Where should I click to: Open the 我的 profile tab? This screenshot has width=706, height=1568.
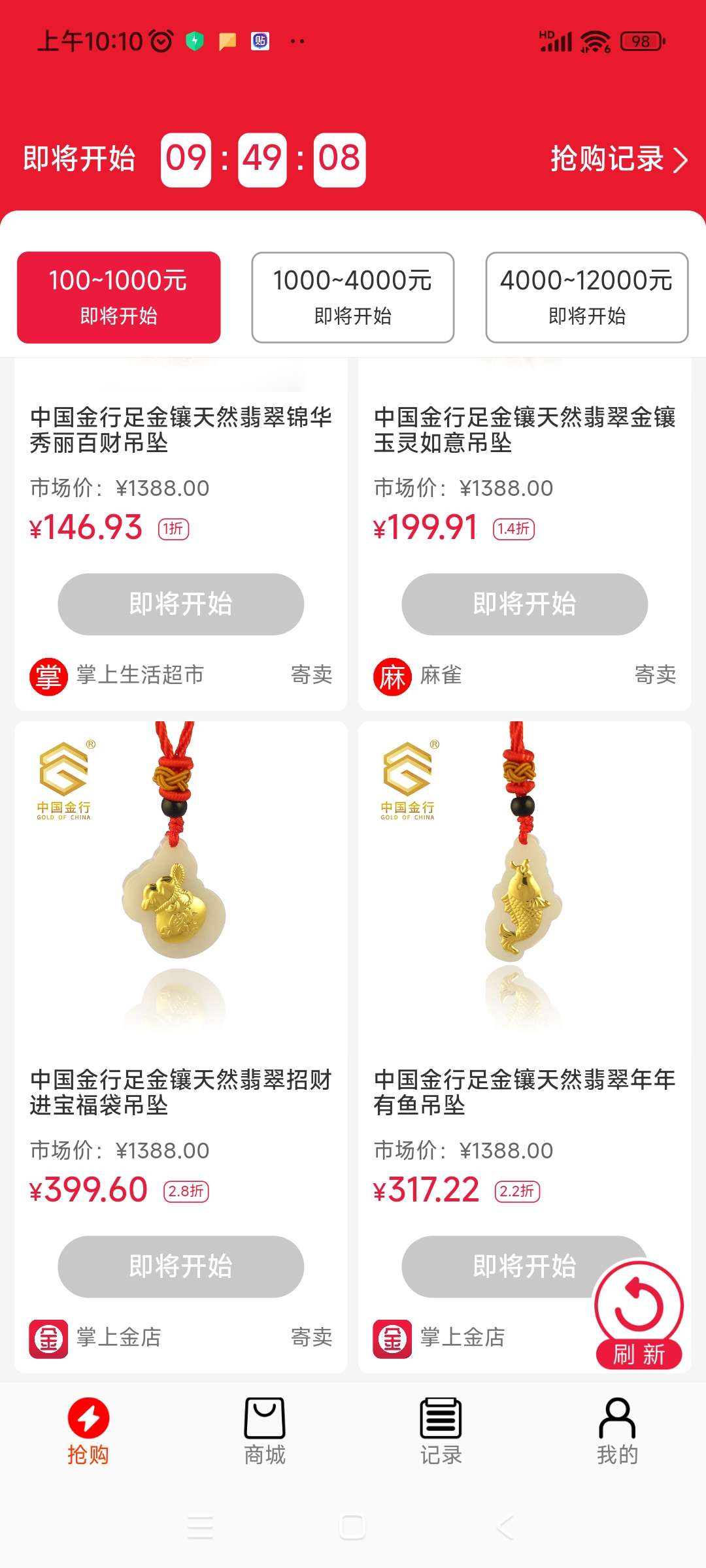click(617, 1431)
